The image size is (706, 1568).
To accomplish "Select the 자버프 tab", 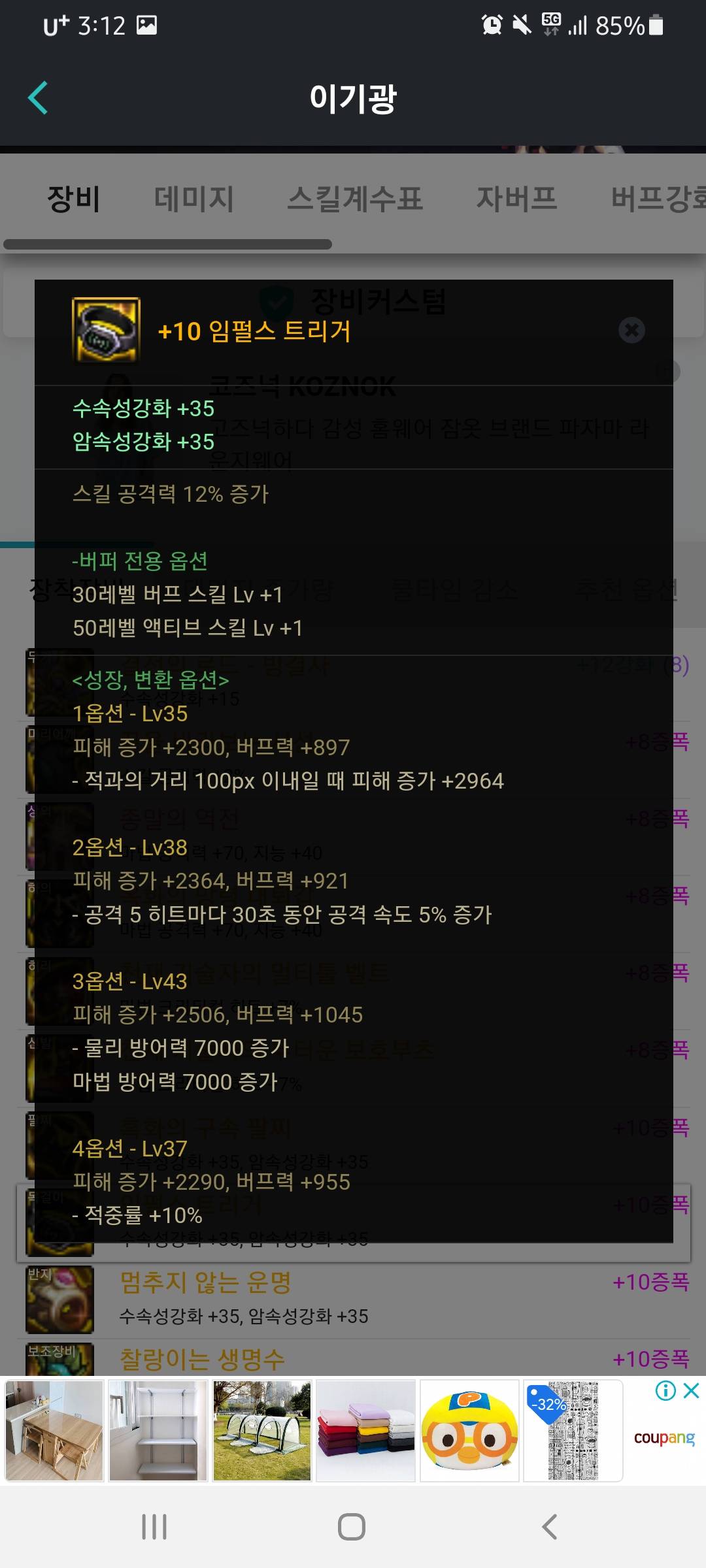I will 516,199.
